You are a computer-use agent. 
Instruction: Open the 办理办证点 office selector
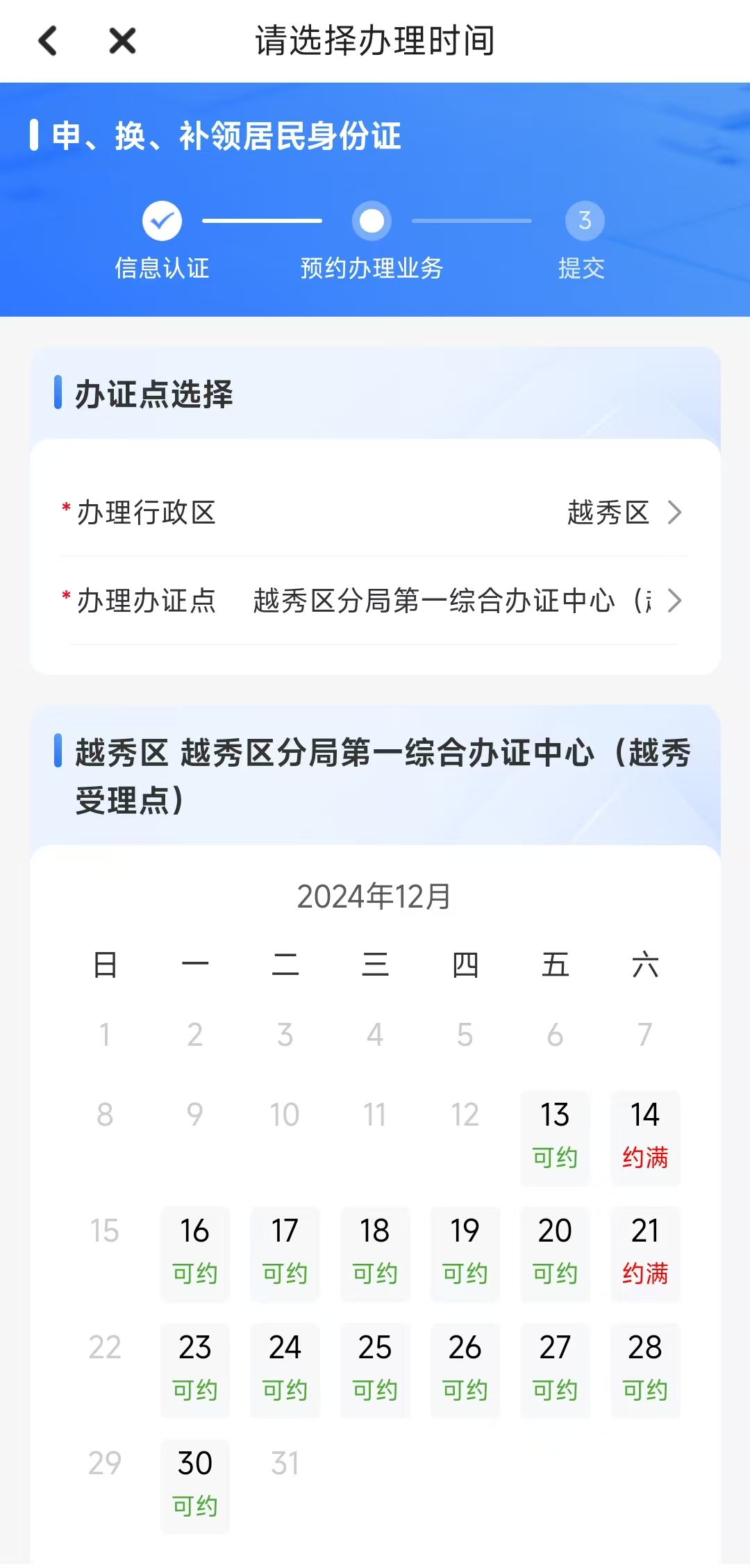point(375,601)
